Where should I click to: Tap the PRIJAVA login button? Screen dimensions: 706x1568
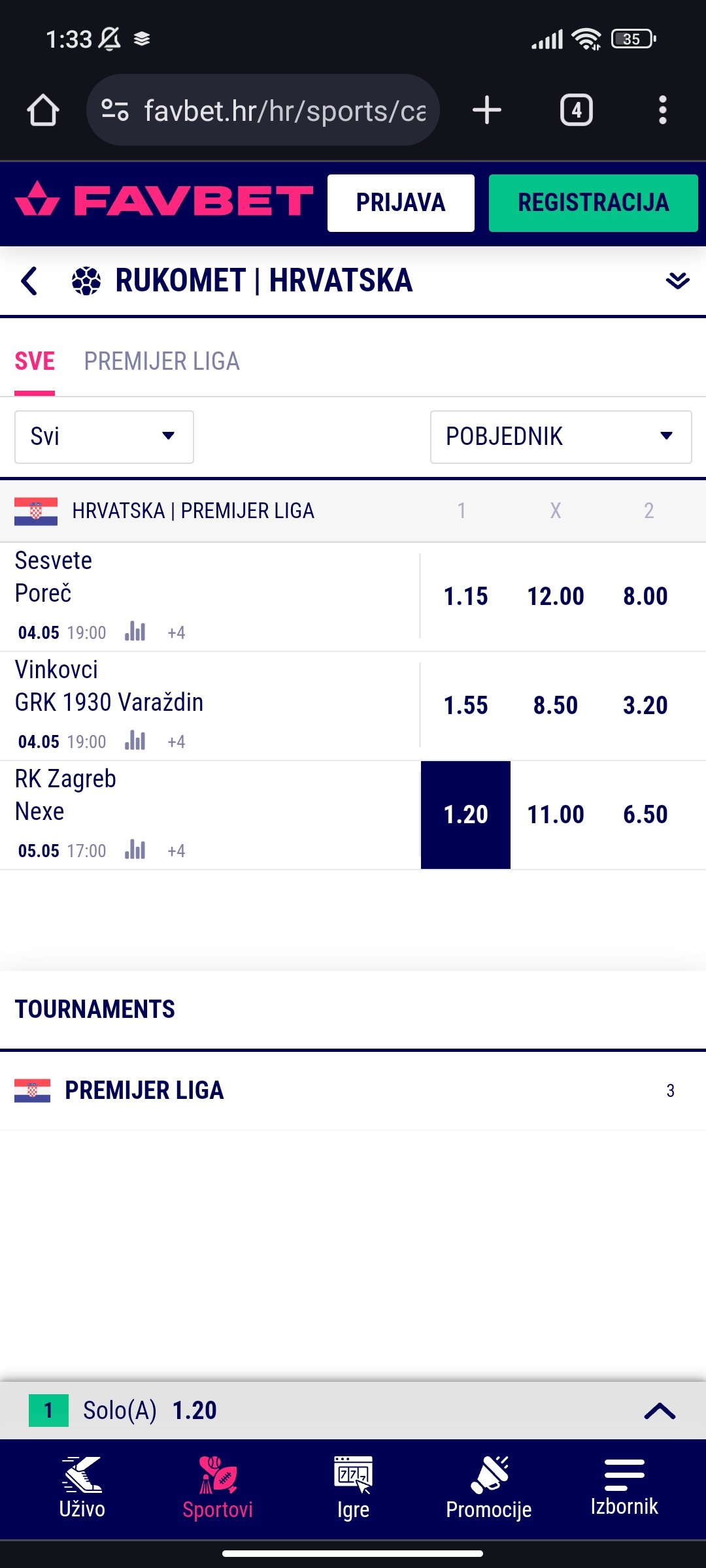click(401, 203)
